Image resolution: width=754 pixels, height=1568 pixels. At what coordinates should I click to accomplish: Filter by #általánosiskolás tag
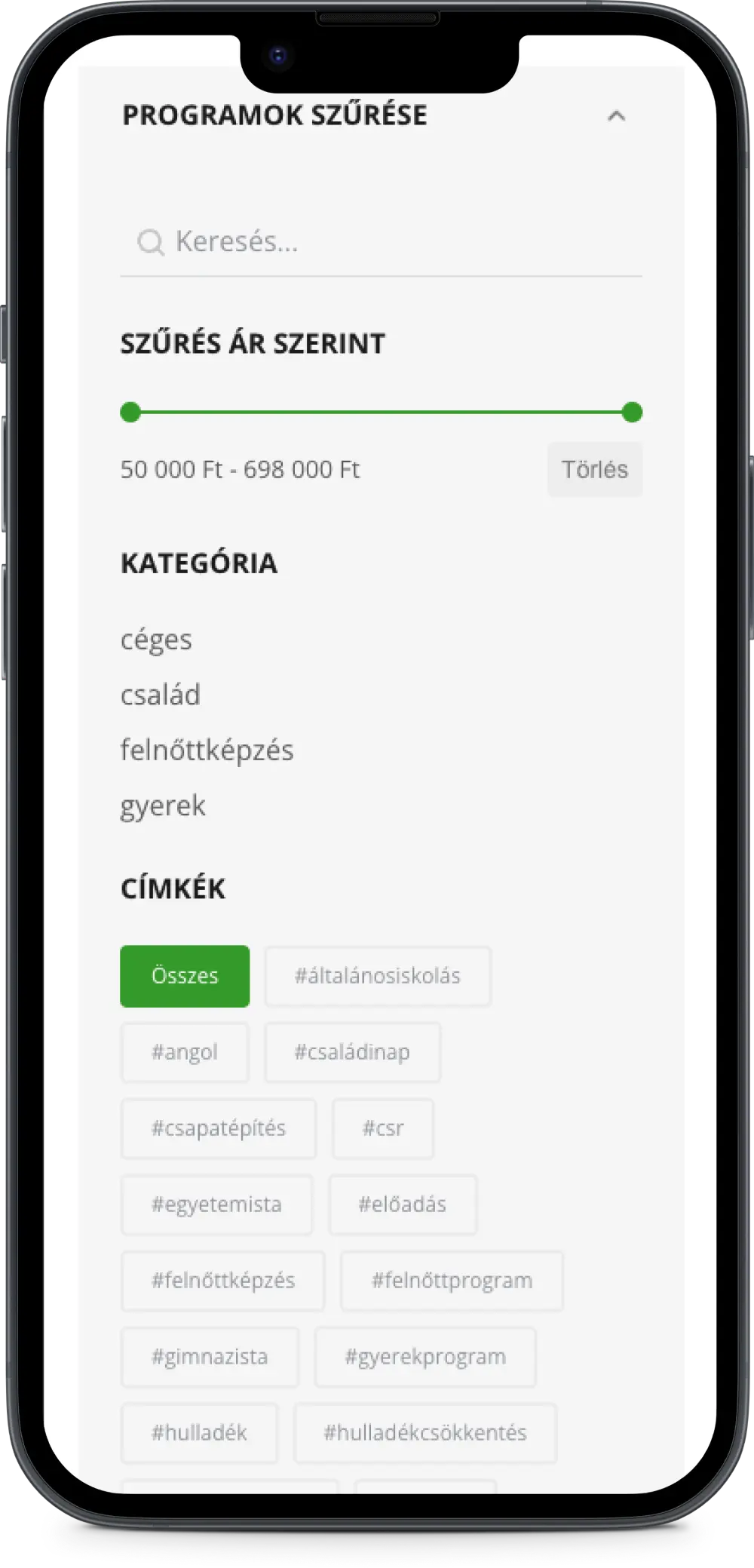click(x=377, y=976)
